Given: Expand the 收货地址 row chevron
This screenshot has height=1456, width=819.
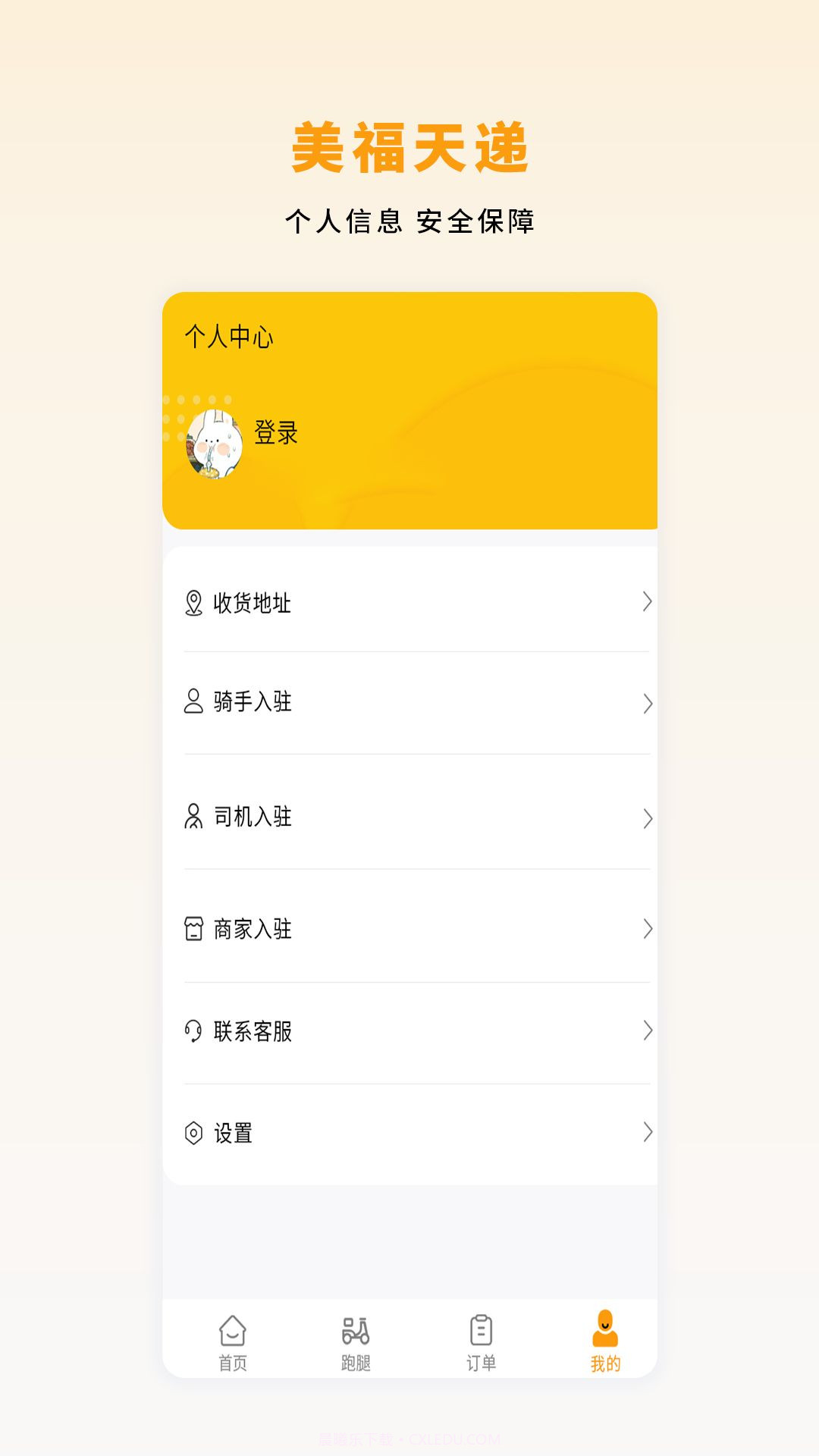Looking at the screenshot, I should point(648,603).
